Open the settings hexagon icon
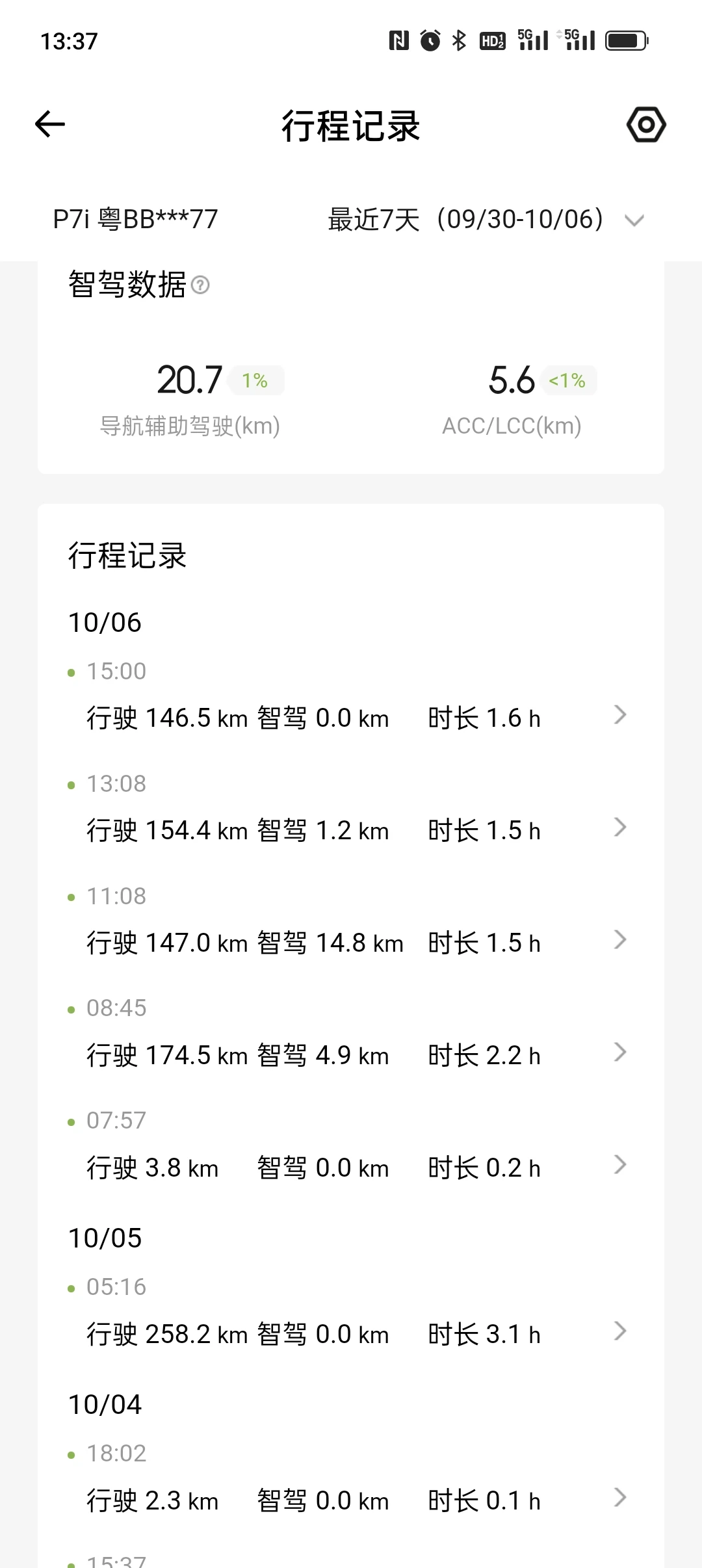The image size is (702, 1568). click(x=646, y=124)
